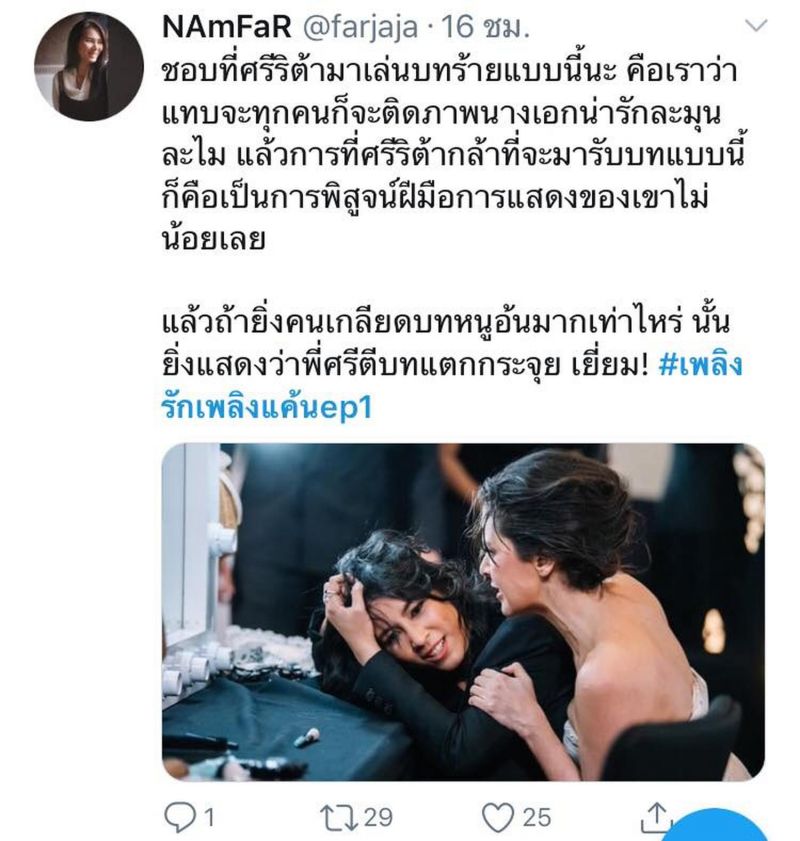Viewport: 800px width, 841px height.
Task: Open the #เพลิงรักเพลิงแค้นep1 hashtag
Action: pyautogui.click(x=266, y=407)
